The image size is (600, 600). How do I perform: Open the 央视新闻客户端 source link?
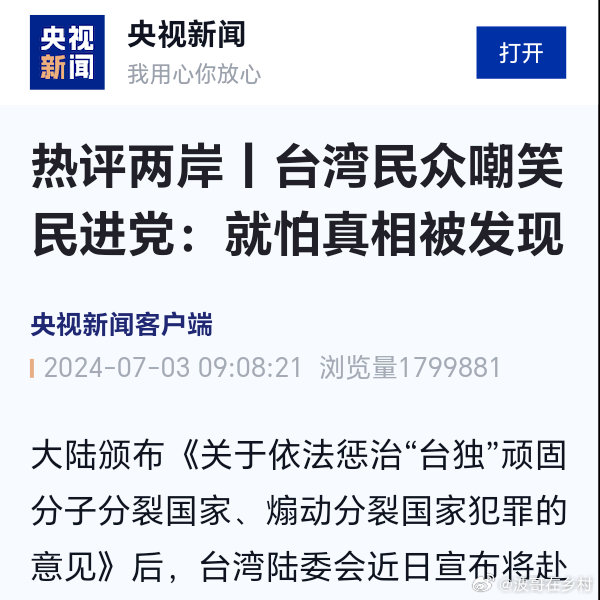[x=121, y=324]
